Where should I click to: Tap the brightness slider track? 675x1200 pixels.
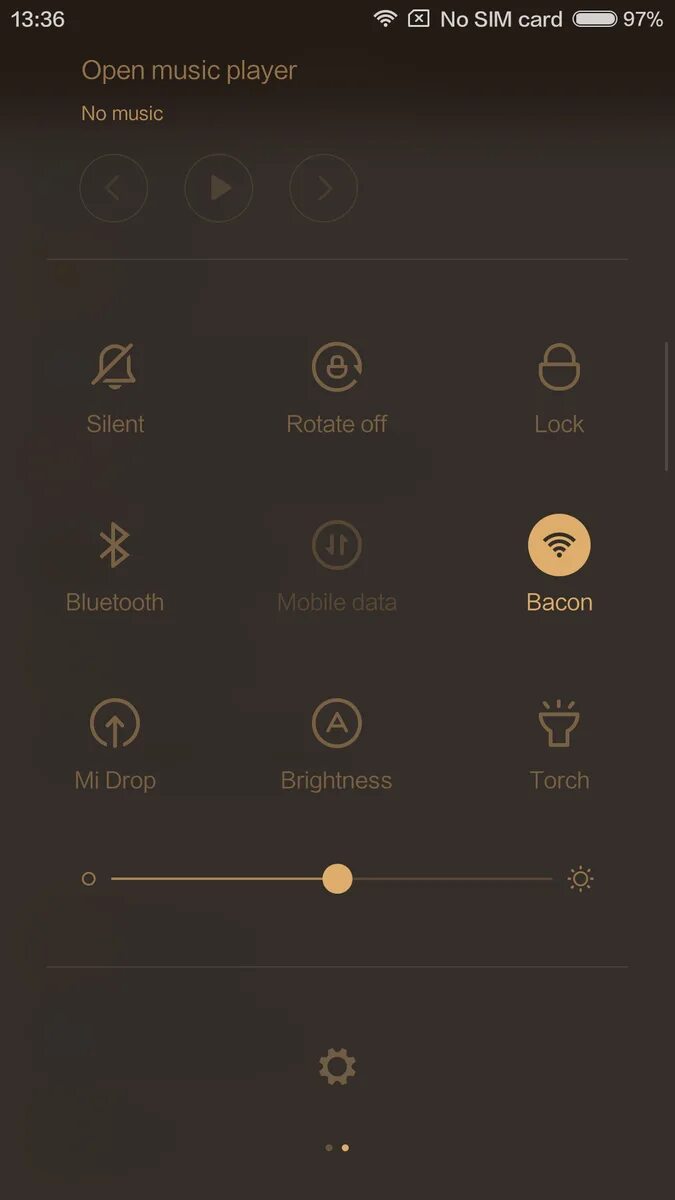click(x=450, y=879)
